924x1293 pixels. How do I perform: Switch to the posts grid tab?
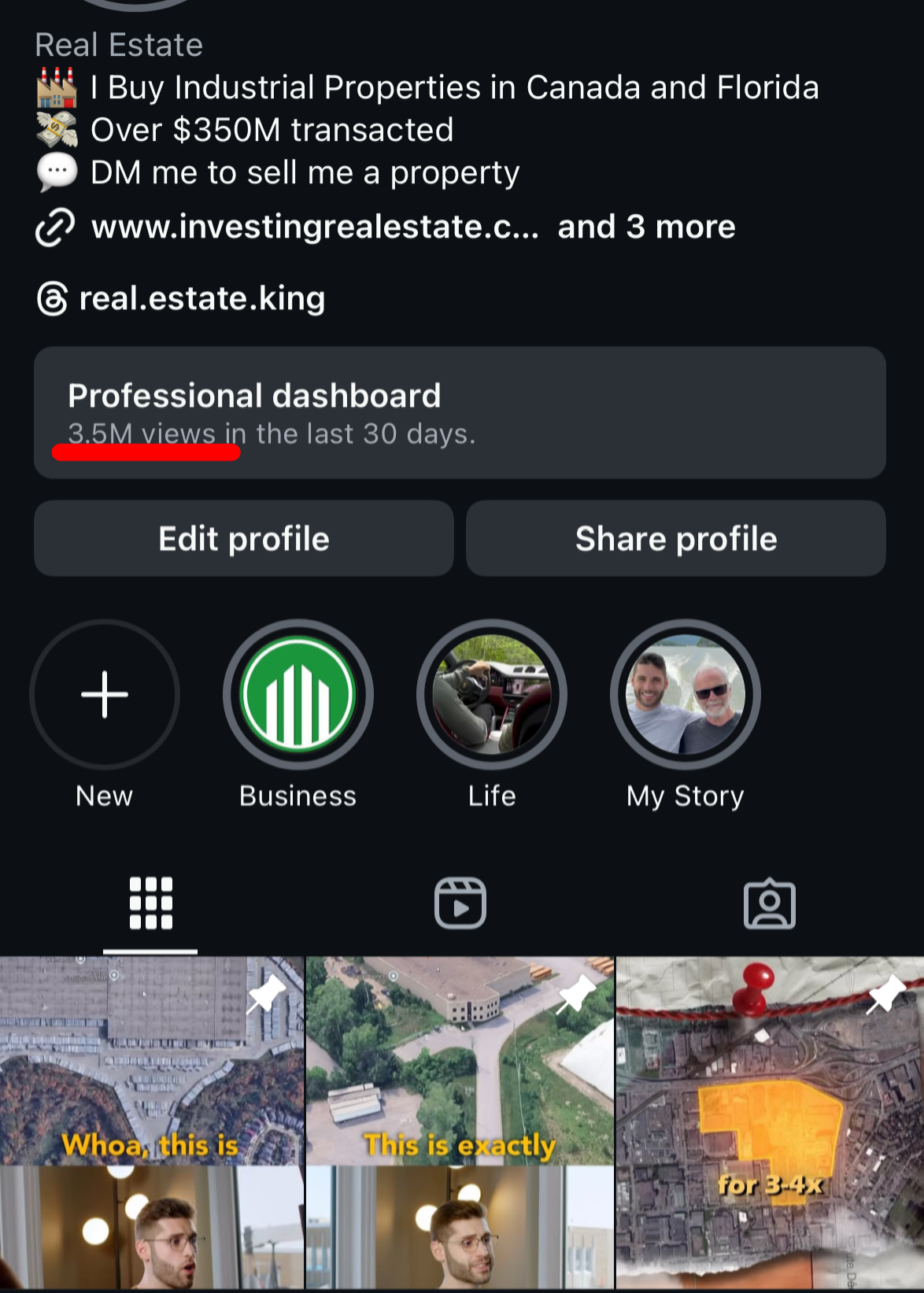(x=150, y=903)
